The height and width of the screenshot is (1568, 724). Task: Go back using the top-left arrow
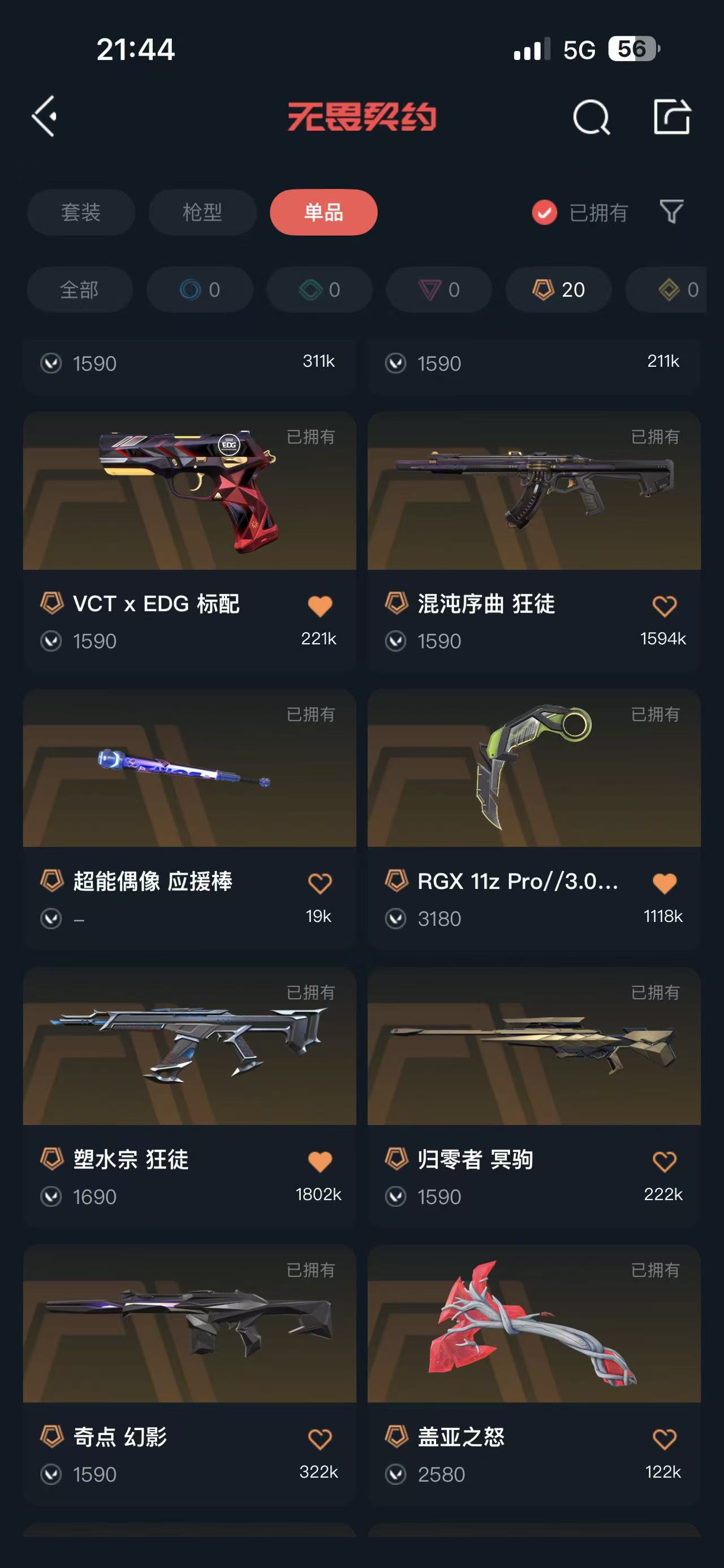point(45,116)
